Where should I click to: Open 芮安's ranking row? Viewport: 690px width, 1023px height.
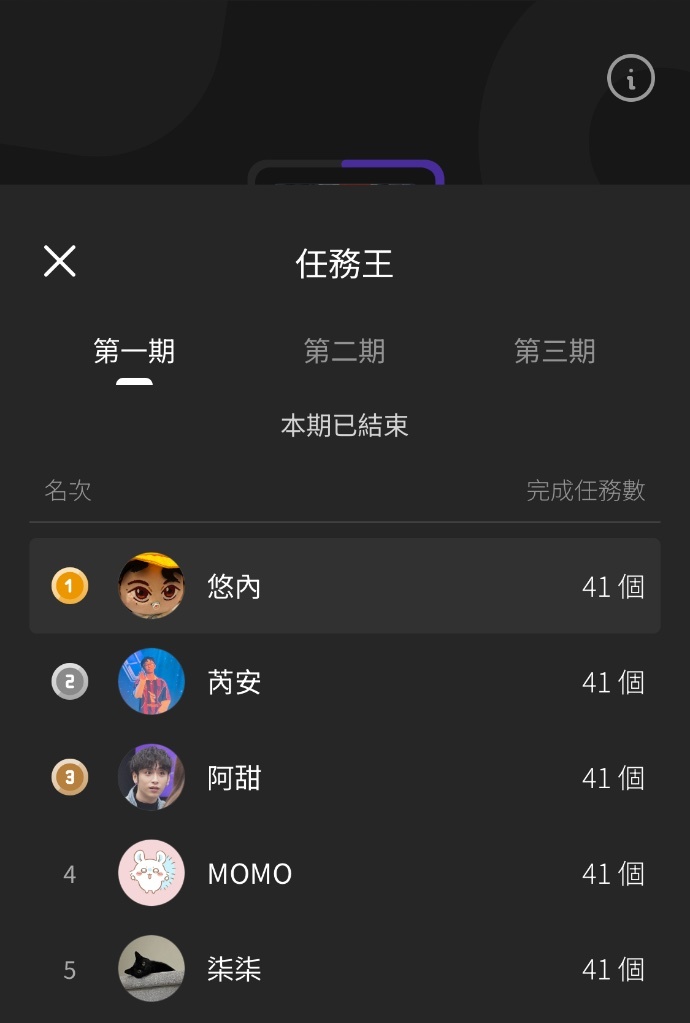[x=344, y=682]
